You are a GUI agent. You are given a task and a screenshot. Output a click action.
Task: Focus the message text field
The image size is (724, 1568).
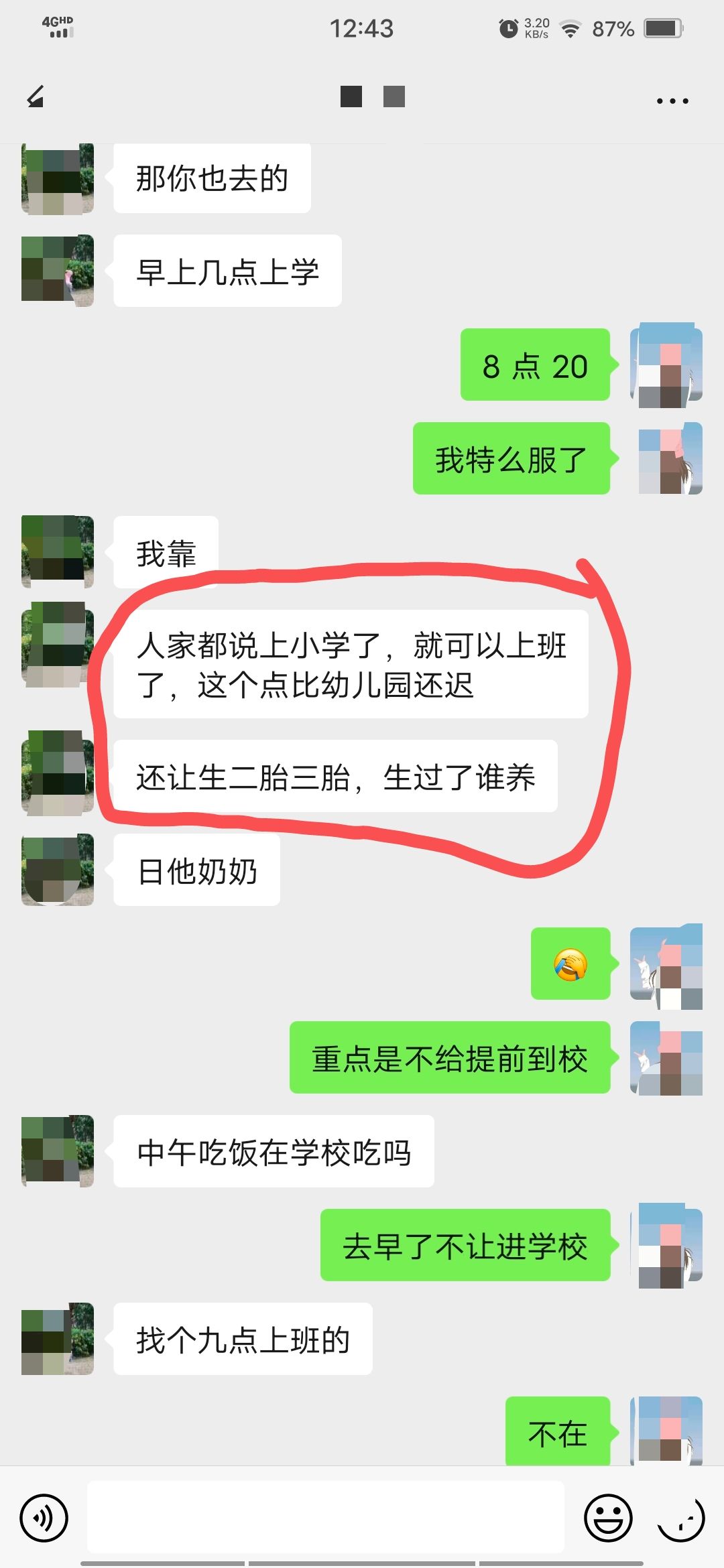click(x=326, y=1517)
